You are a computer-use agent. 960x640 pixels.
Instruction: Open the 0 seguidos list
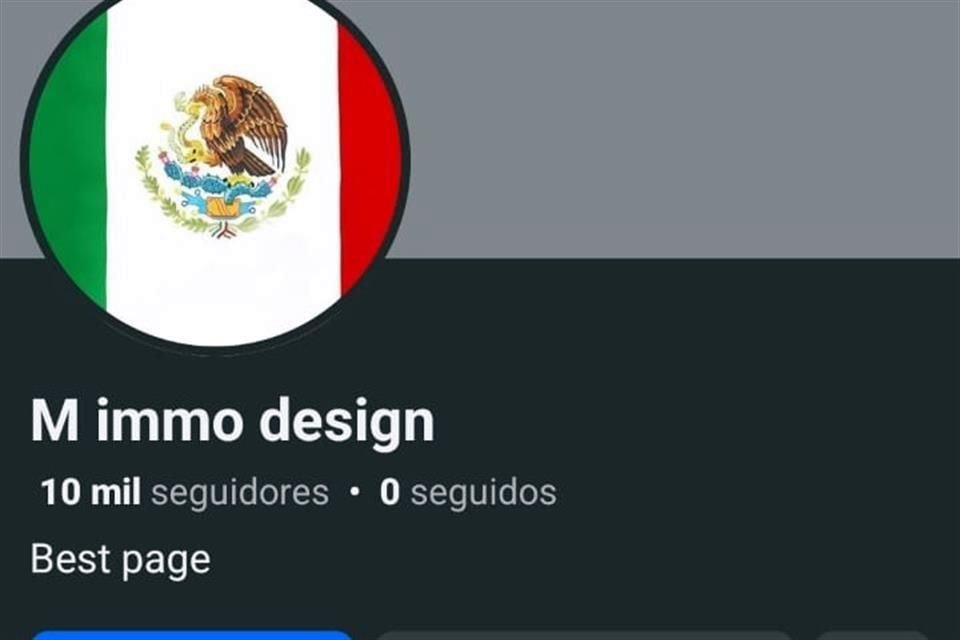pyautogui.click(x=467, y=492)
